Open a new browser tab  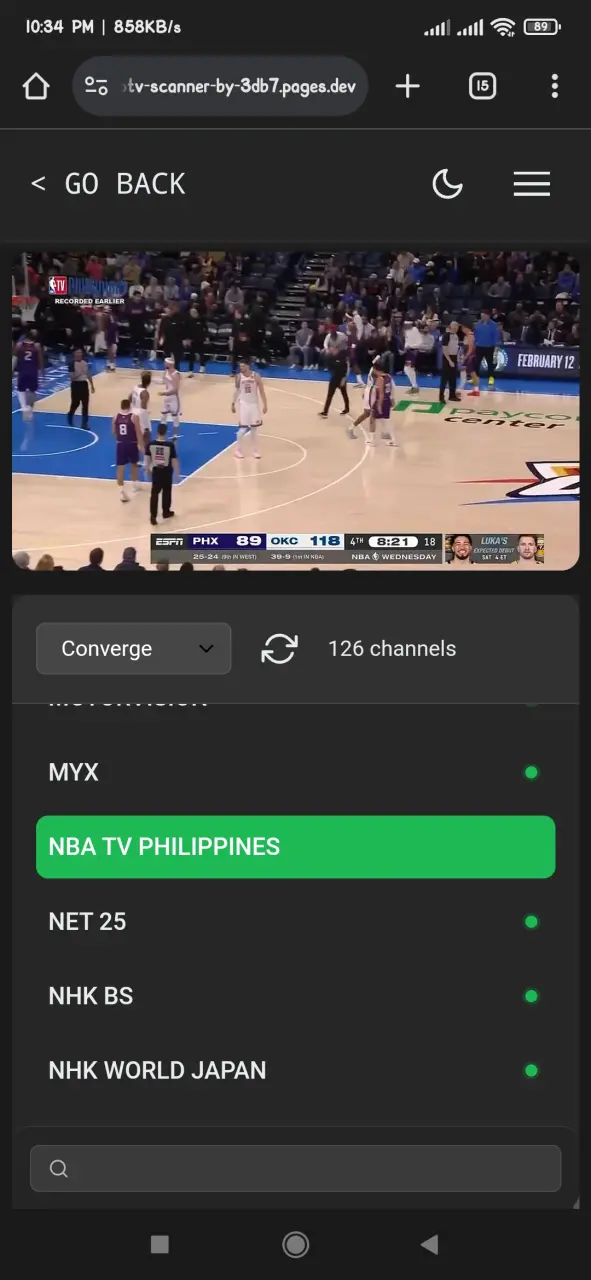407,86
